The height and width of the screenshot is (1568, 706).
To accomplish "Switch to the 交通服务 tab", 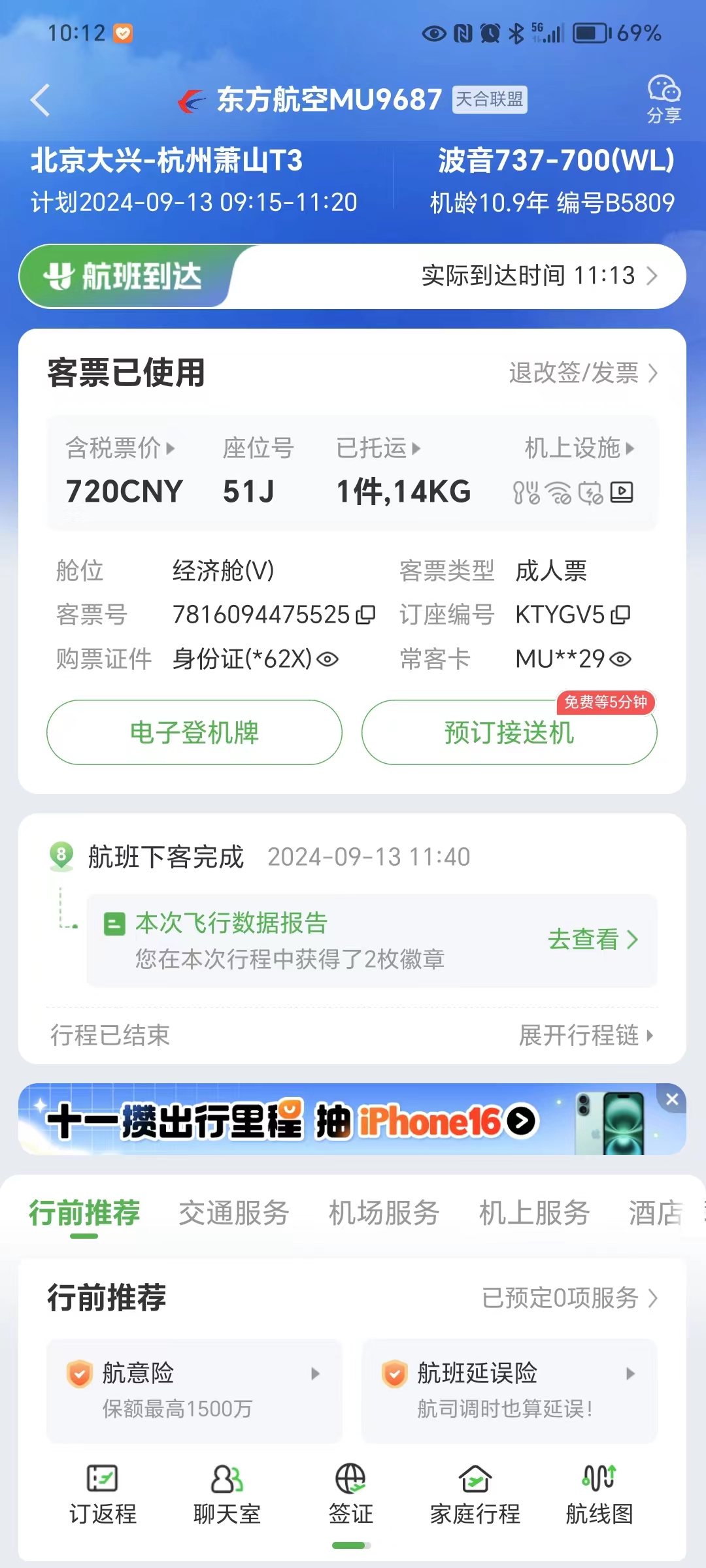I will 234,1213.
